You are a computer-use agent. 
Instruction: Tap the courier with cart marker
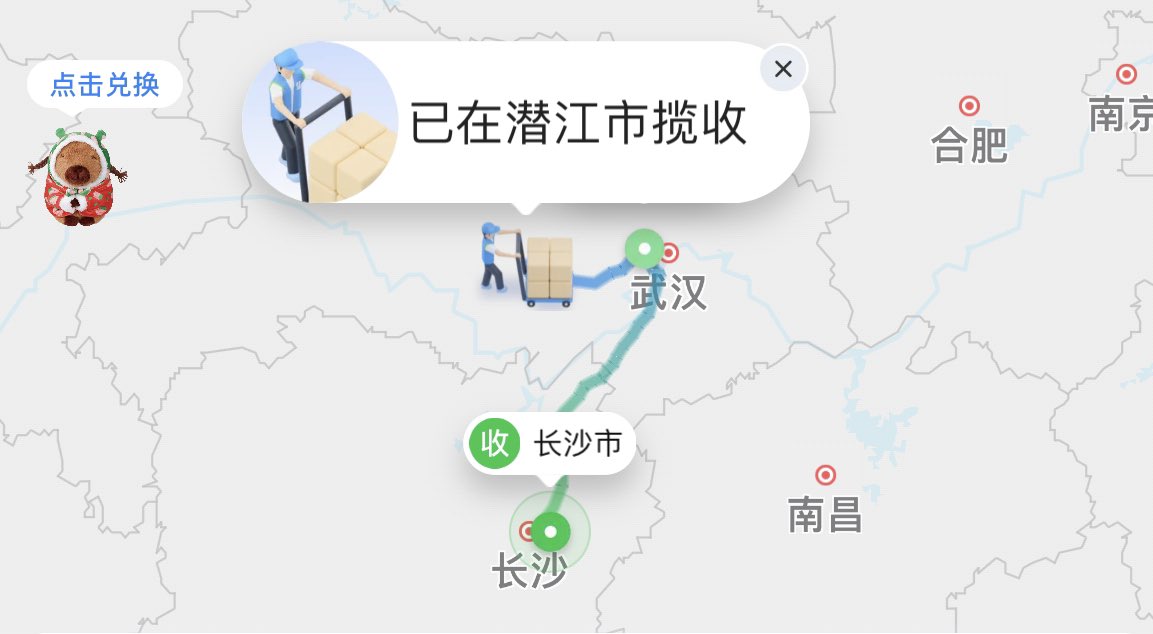click(x=527, y=265)
